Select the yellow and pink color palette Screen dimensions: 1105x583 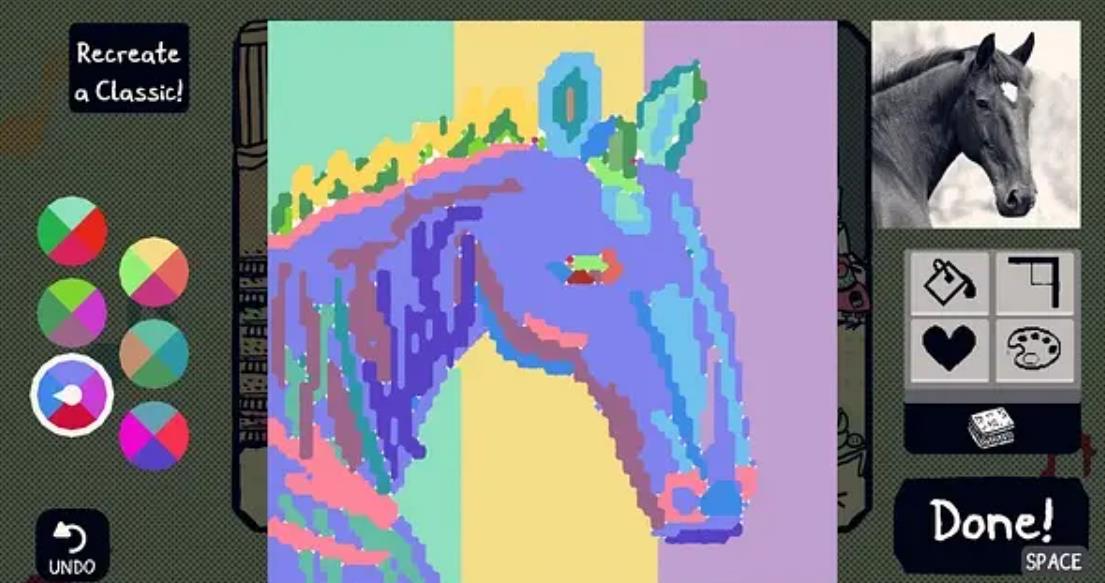click(x=154, y=272)
